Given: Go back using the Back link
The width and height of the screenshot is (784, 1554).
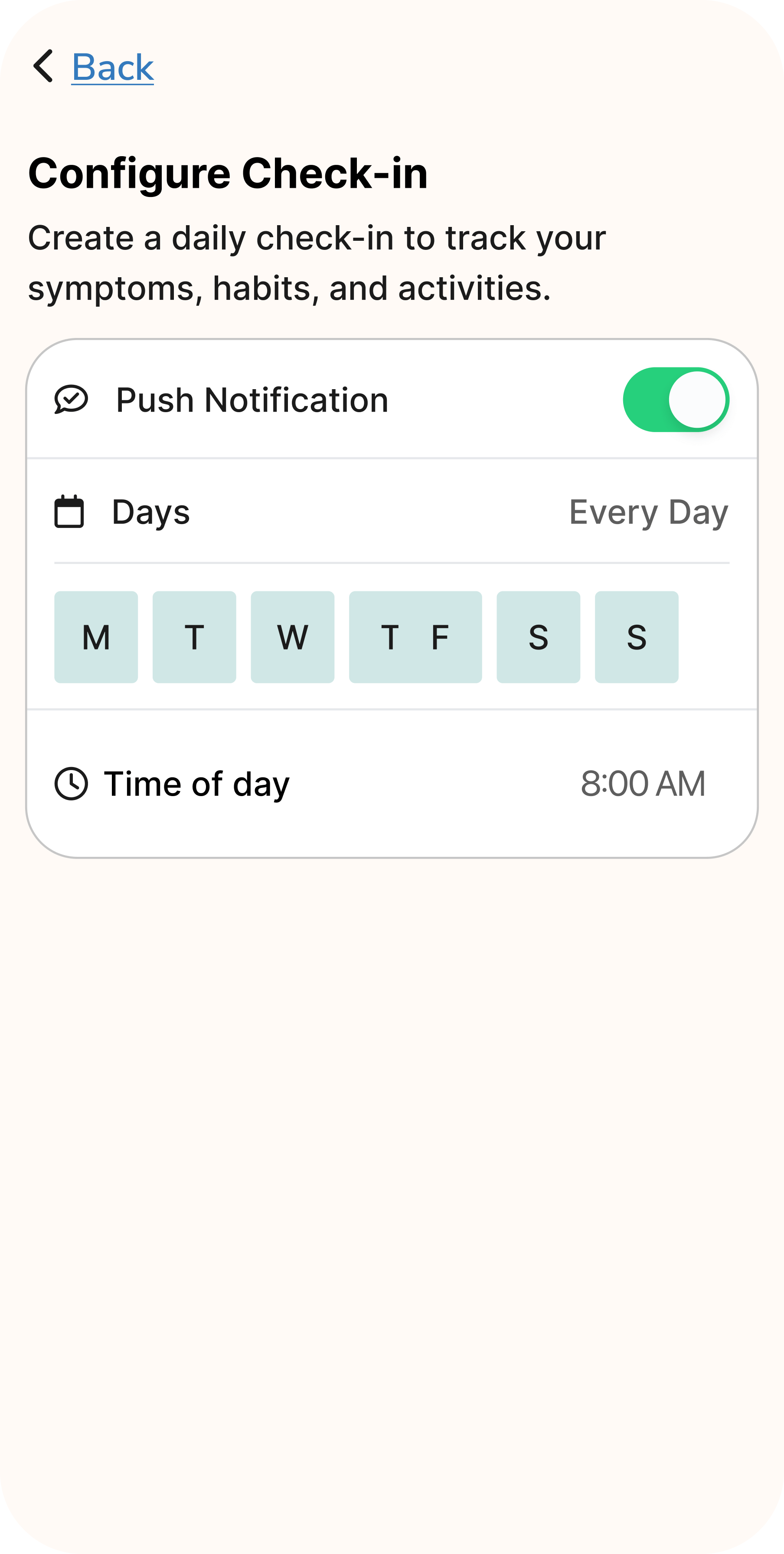Looking at the screenshot, I should [113, 67].
